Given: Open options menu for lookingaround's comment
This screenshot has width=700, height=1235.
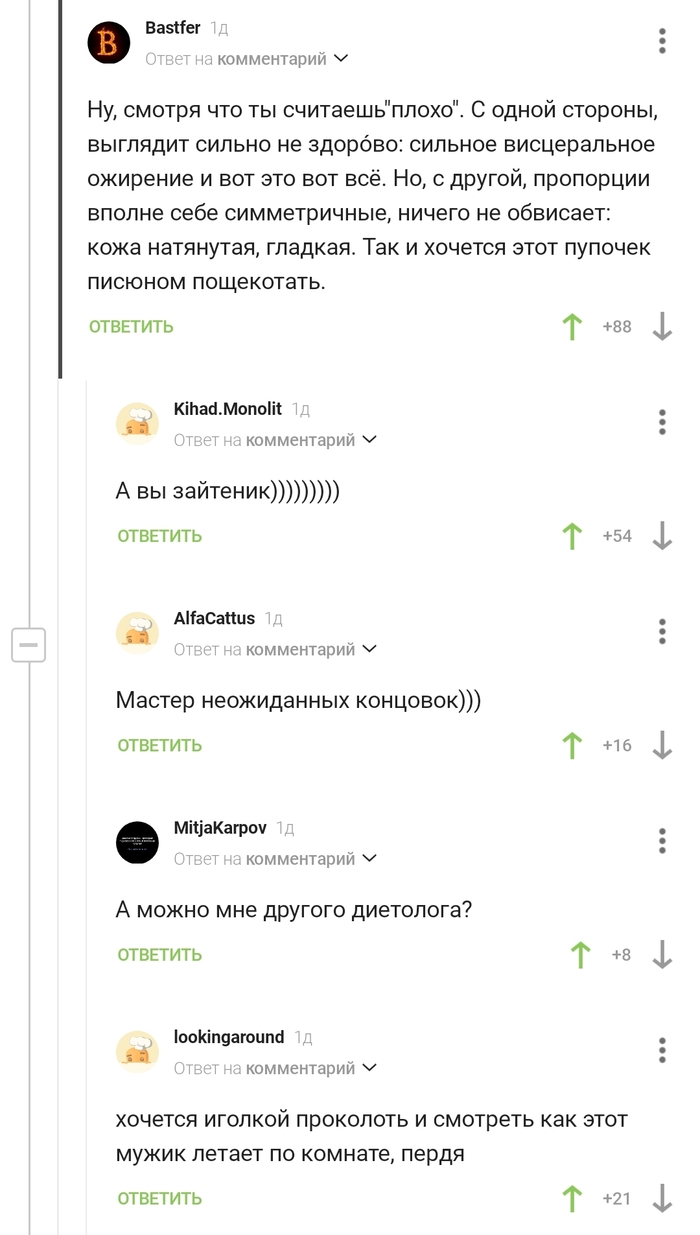Looking at the screenshot, I should (x=662, y=1051).
